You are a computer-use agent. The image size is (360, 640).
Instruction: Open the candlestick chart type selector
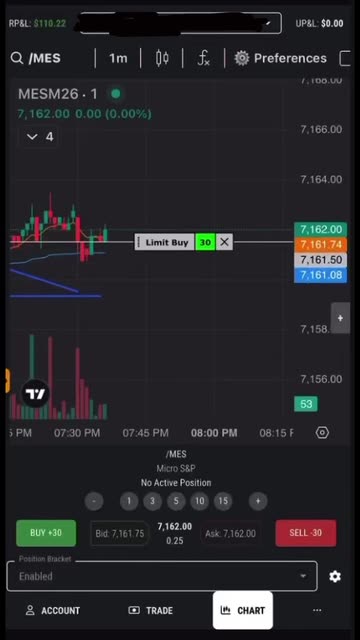162,58
